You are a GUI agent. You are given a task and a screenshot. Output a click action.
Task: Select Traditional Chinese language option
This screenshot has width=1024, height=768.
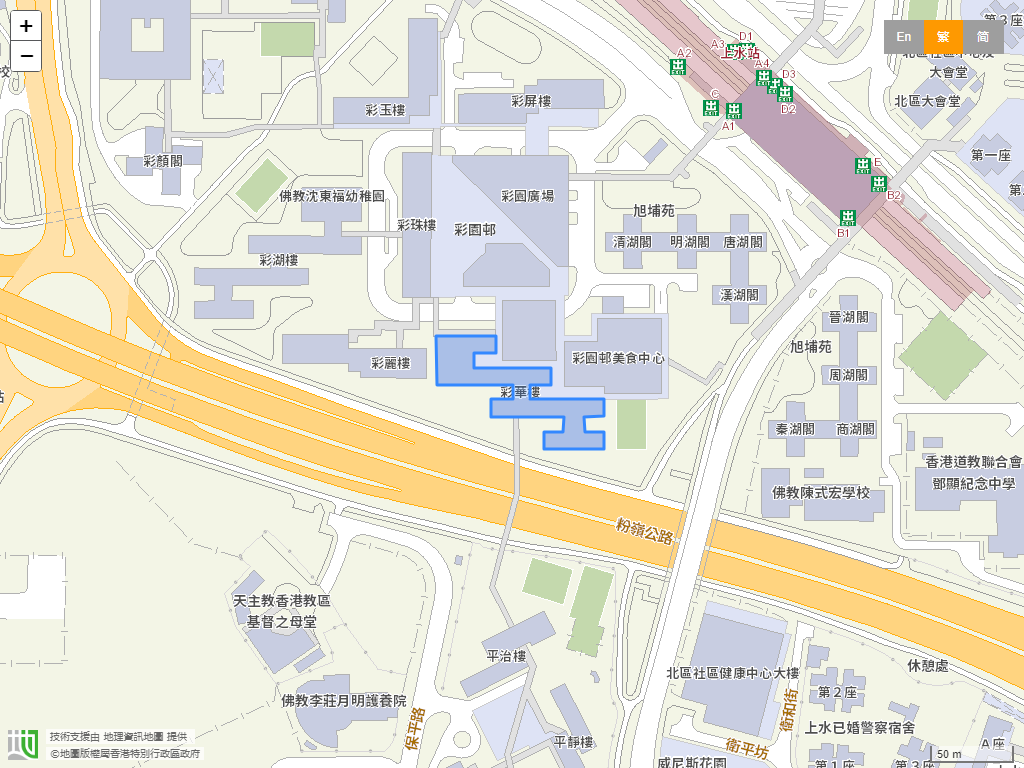943,37
